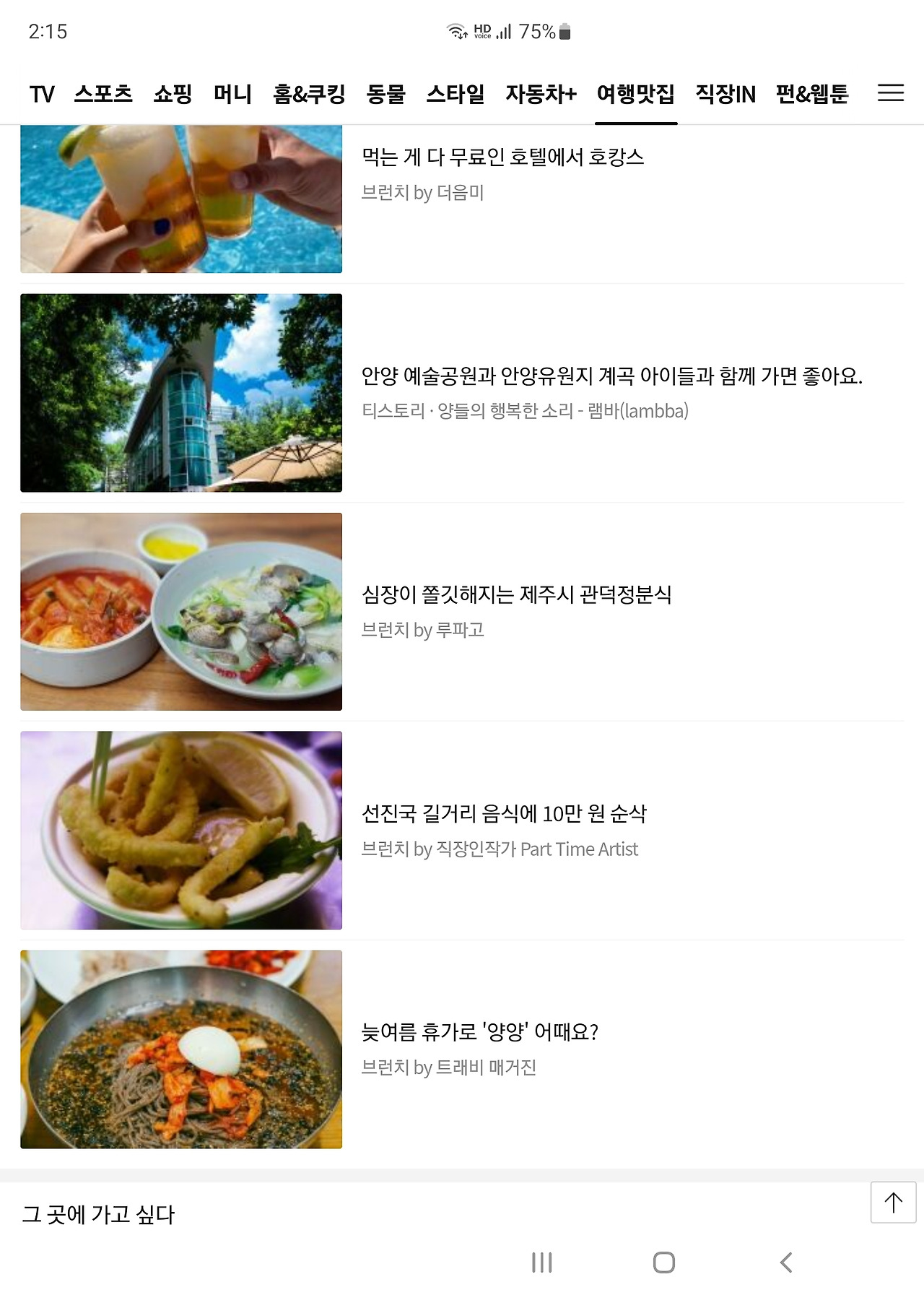This screenshot has width=924, height=1295.
Task: Open the hamburger menu
Action: pyautogui.click(x=890, y=93)
